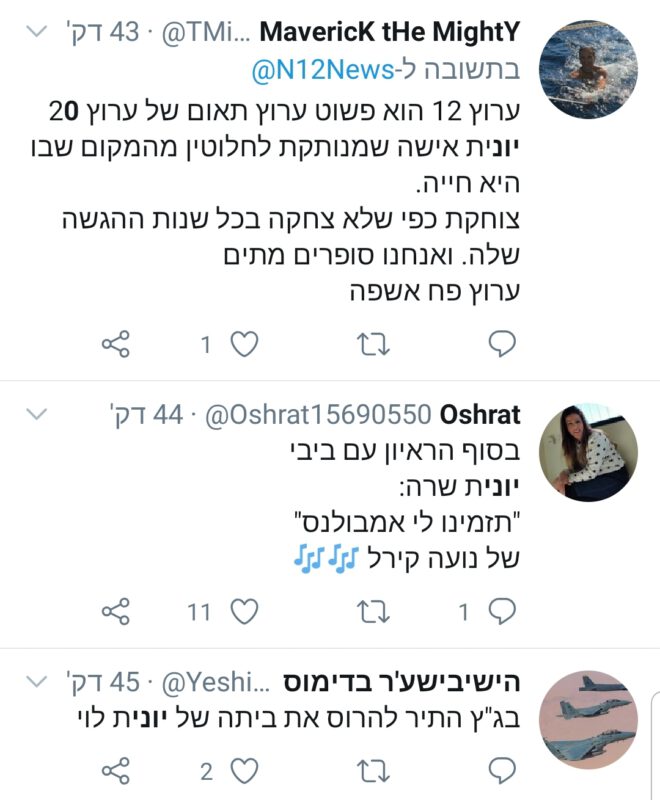Like Oshrat's tweet with 11 likes
Viewport: 660px width, 800px height.
click(244, 611)
